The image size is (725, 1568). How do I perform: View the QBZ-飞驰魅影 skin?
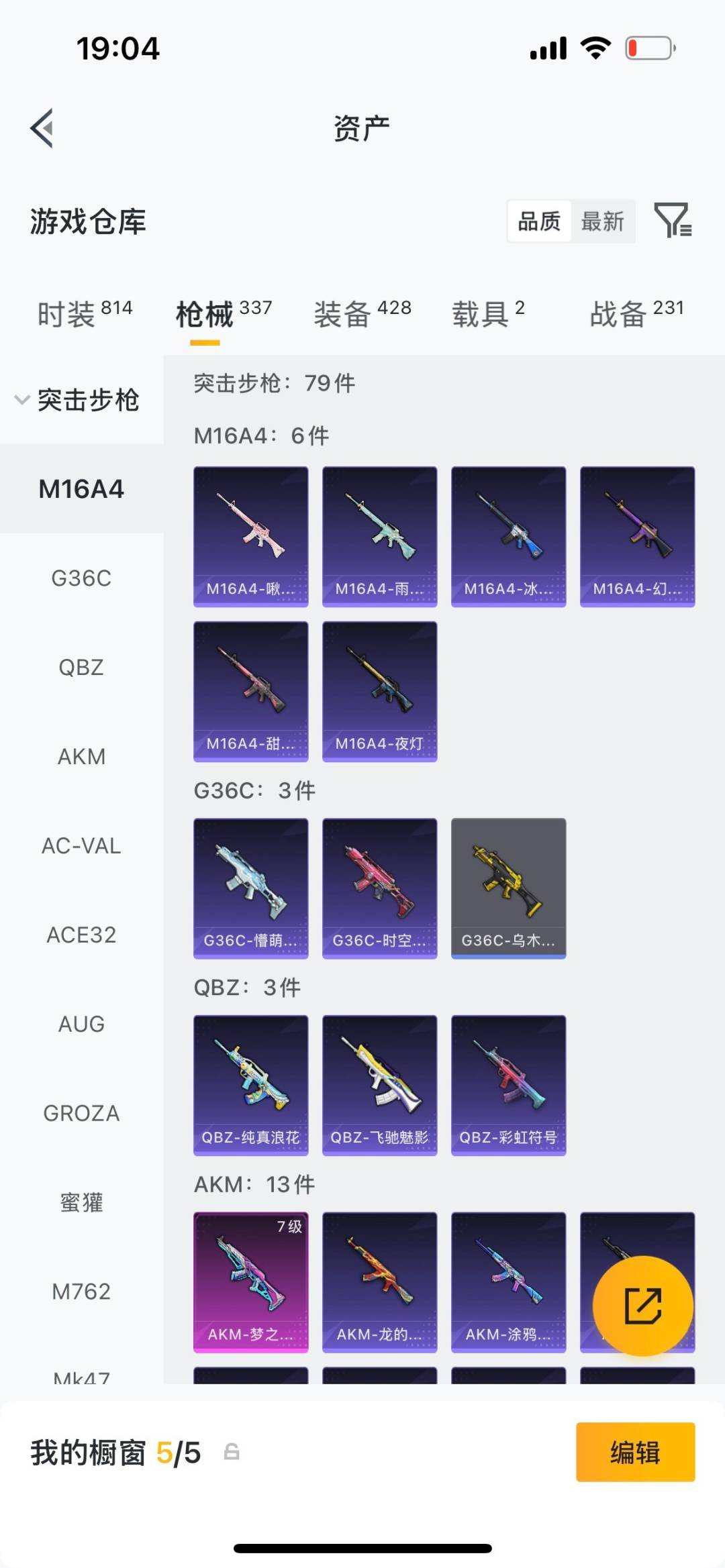[x=379, y=1085]
